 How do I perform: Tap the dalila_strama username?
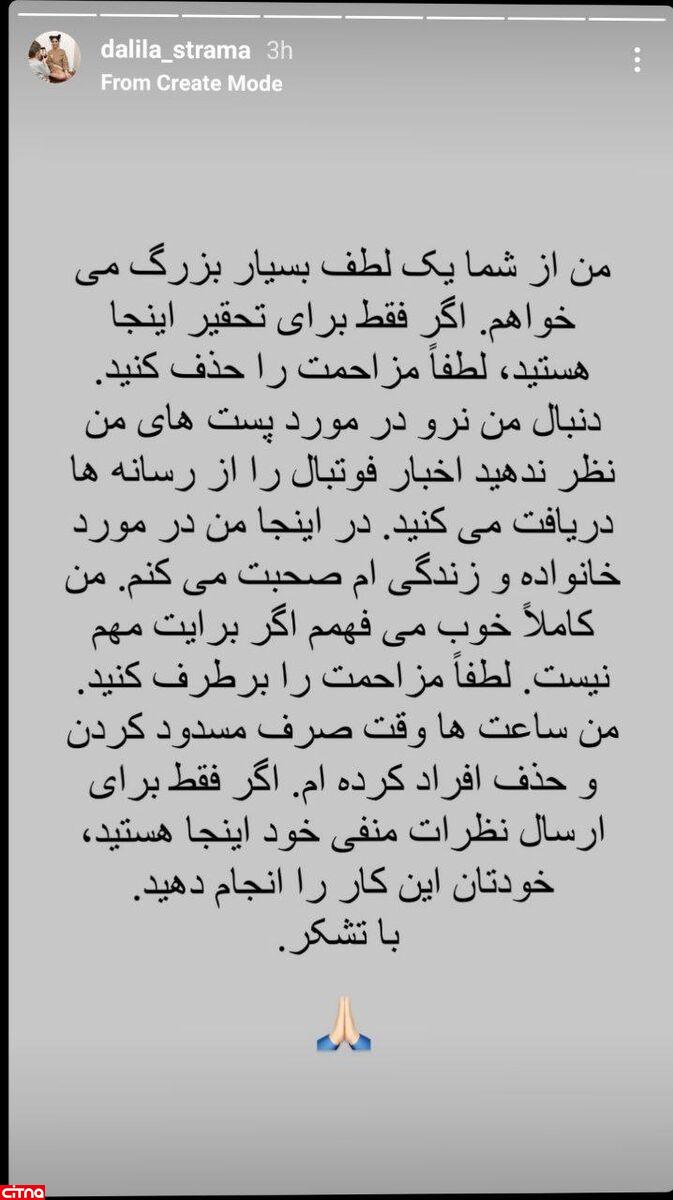pos(176,50)
